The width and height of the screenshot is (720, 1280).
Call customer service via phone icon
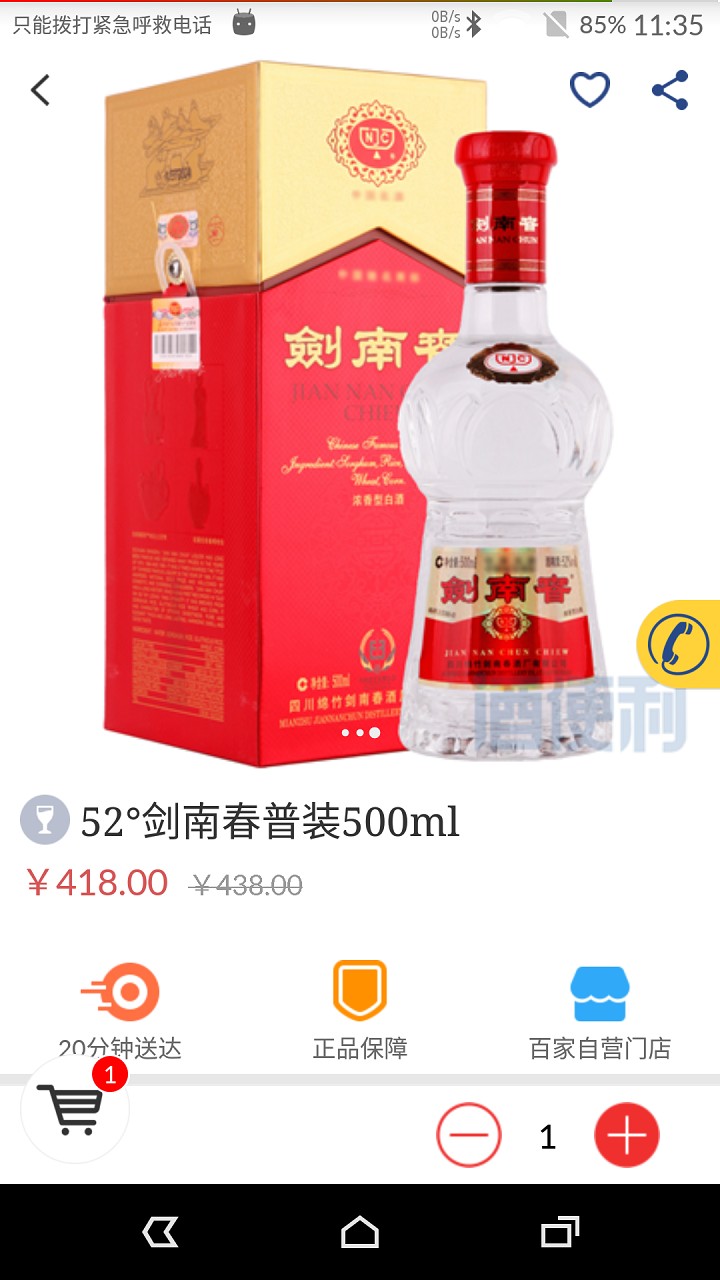(x=679, y=644)
